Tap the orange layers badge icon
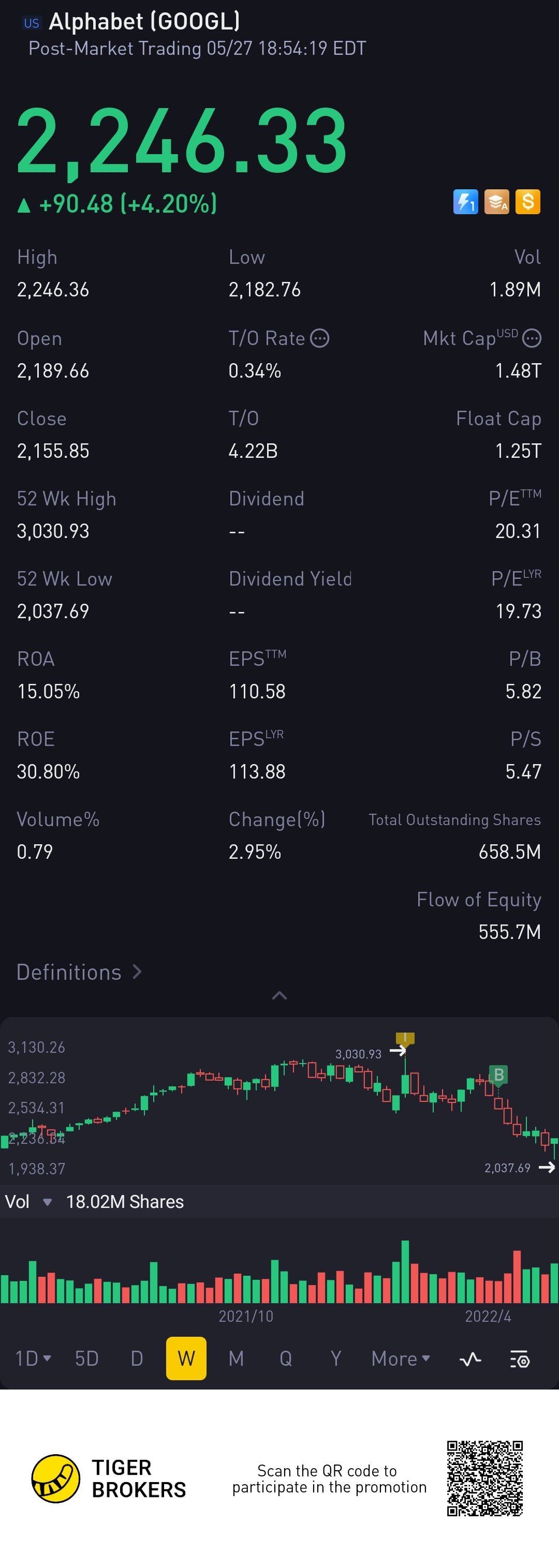Screen dimensions: 559x1568 coord(497,202)
